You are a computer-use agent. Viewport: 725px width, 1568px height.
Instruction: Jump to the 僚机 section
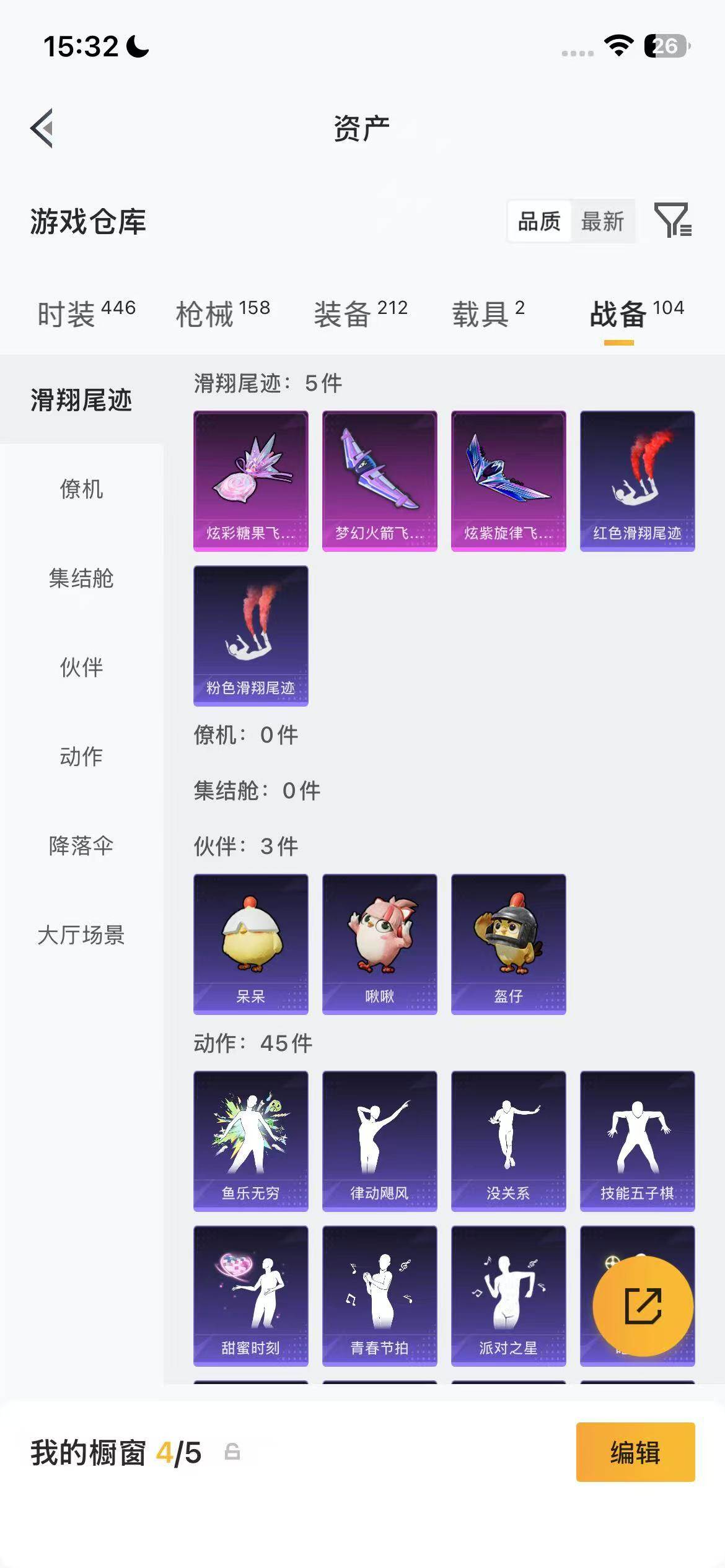pos(81,490)
